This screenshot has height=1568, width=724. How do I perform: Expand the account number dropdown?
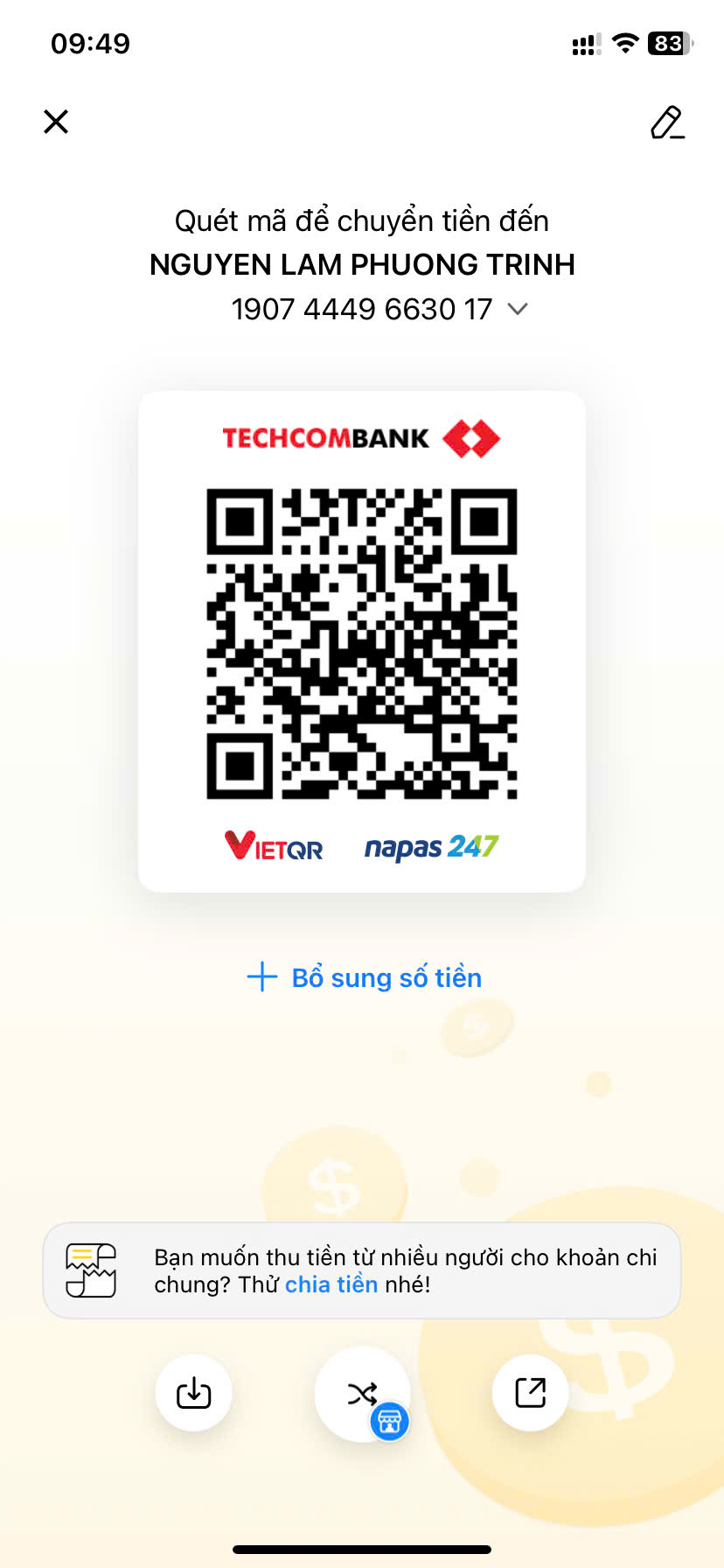[518, 309]
